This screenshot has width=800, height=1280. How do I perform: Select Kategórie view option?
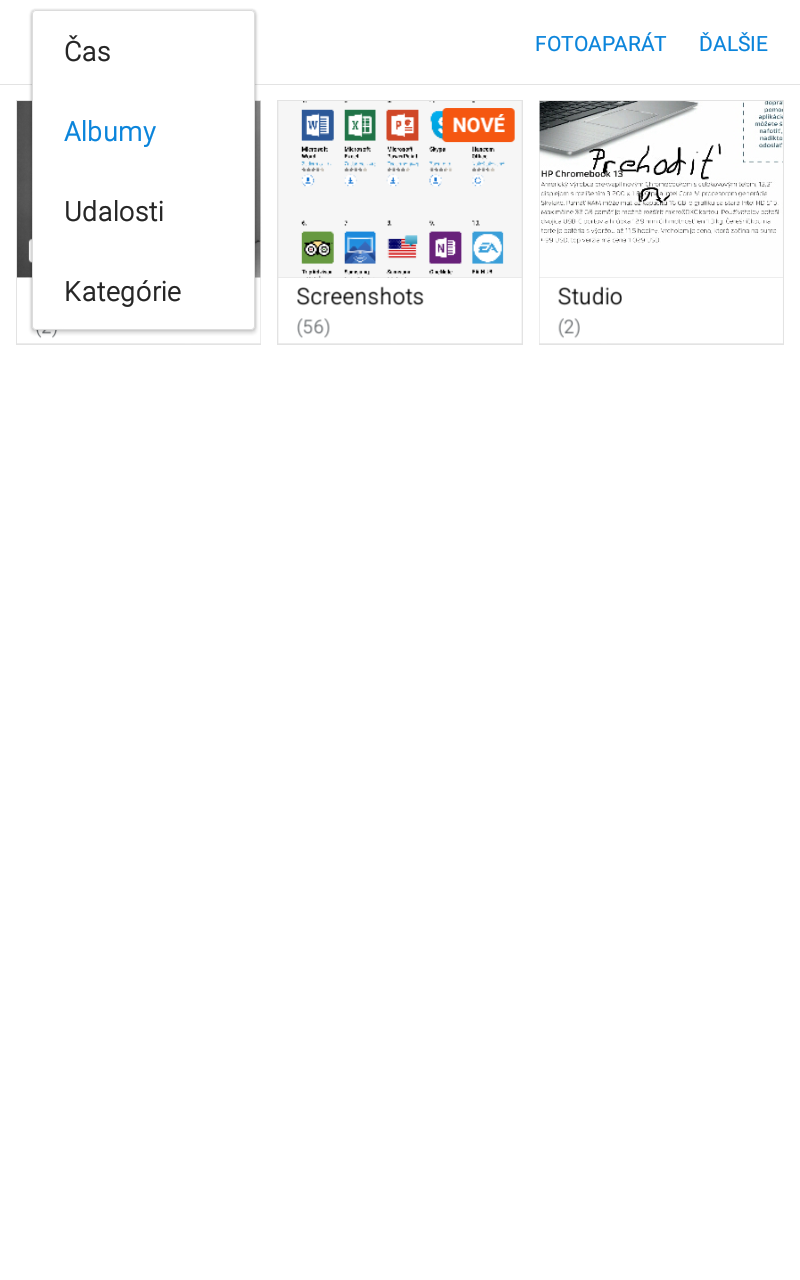click(143, 291)
